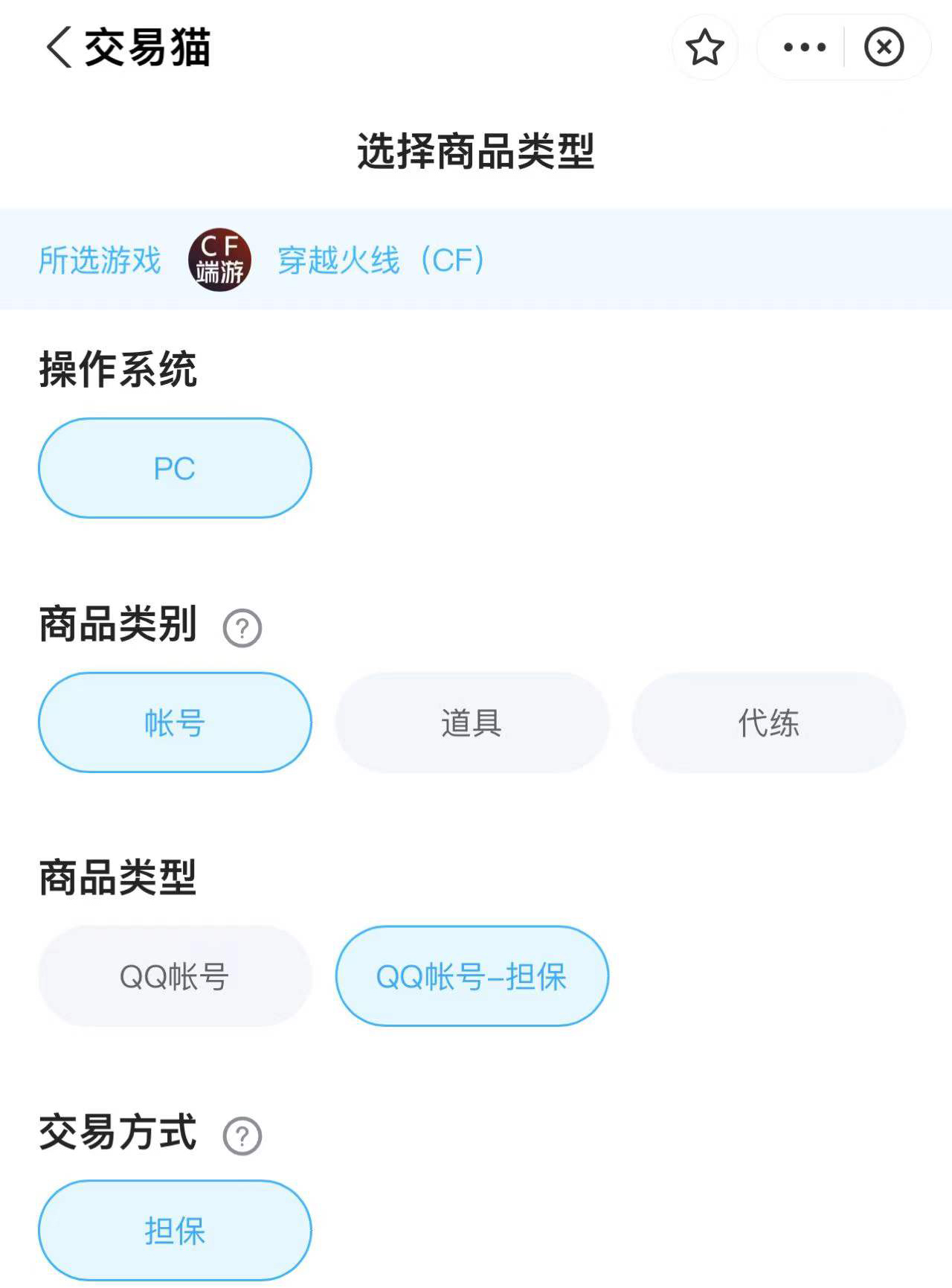The height and width of the screenshot is (1288, 952).
Task: Choose 帐号 product category
Action: pyautogui.click(x=175, y=723)
